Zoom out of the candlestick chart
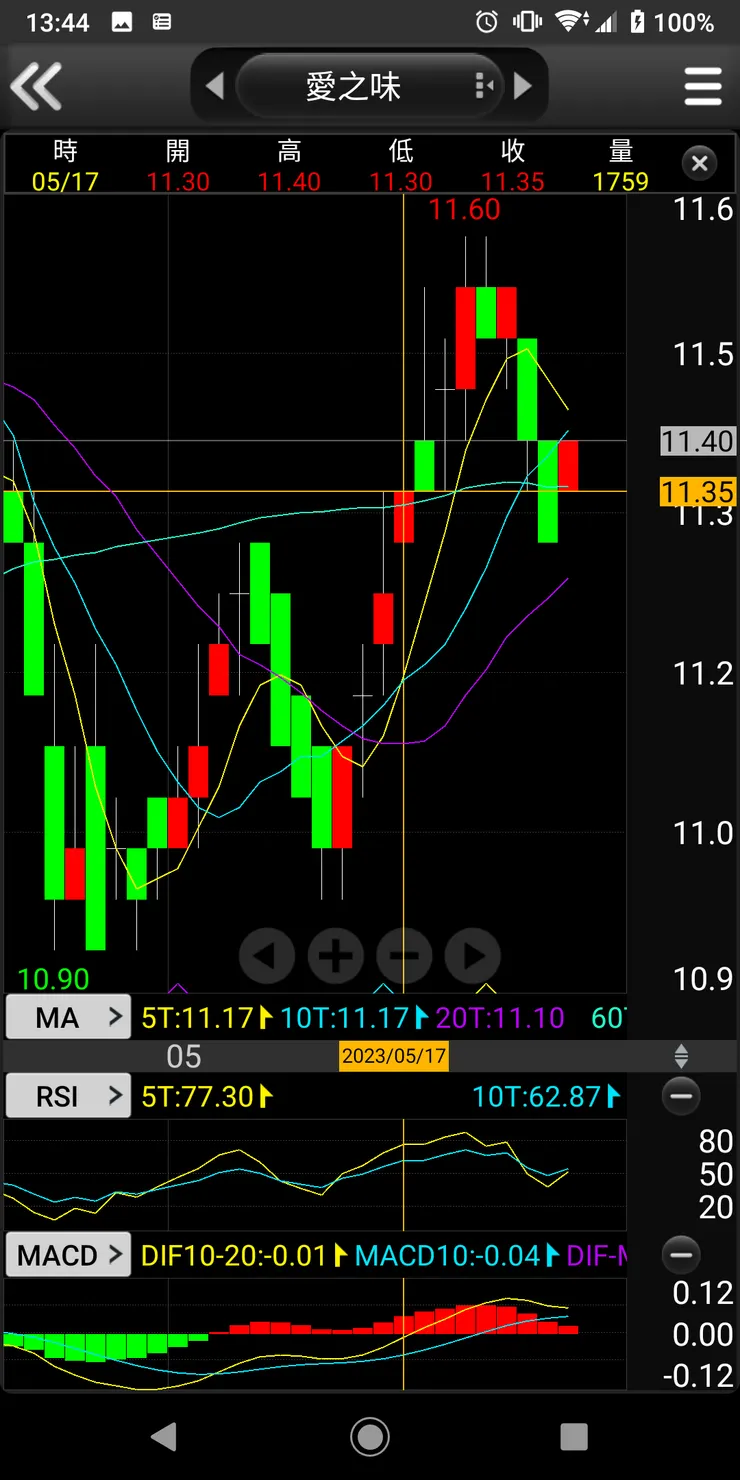Viewport: 740px width, 1480px height. [404, 956]
